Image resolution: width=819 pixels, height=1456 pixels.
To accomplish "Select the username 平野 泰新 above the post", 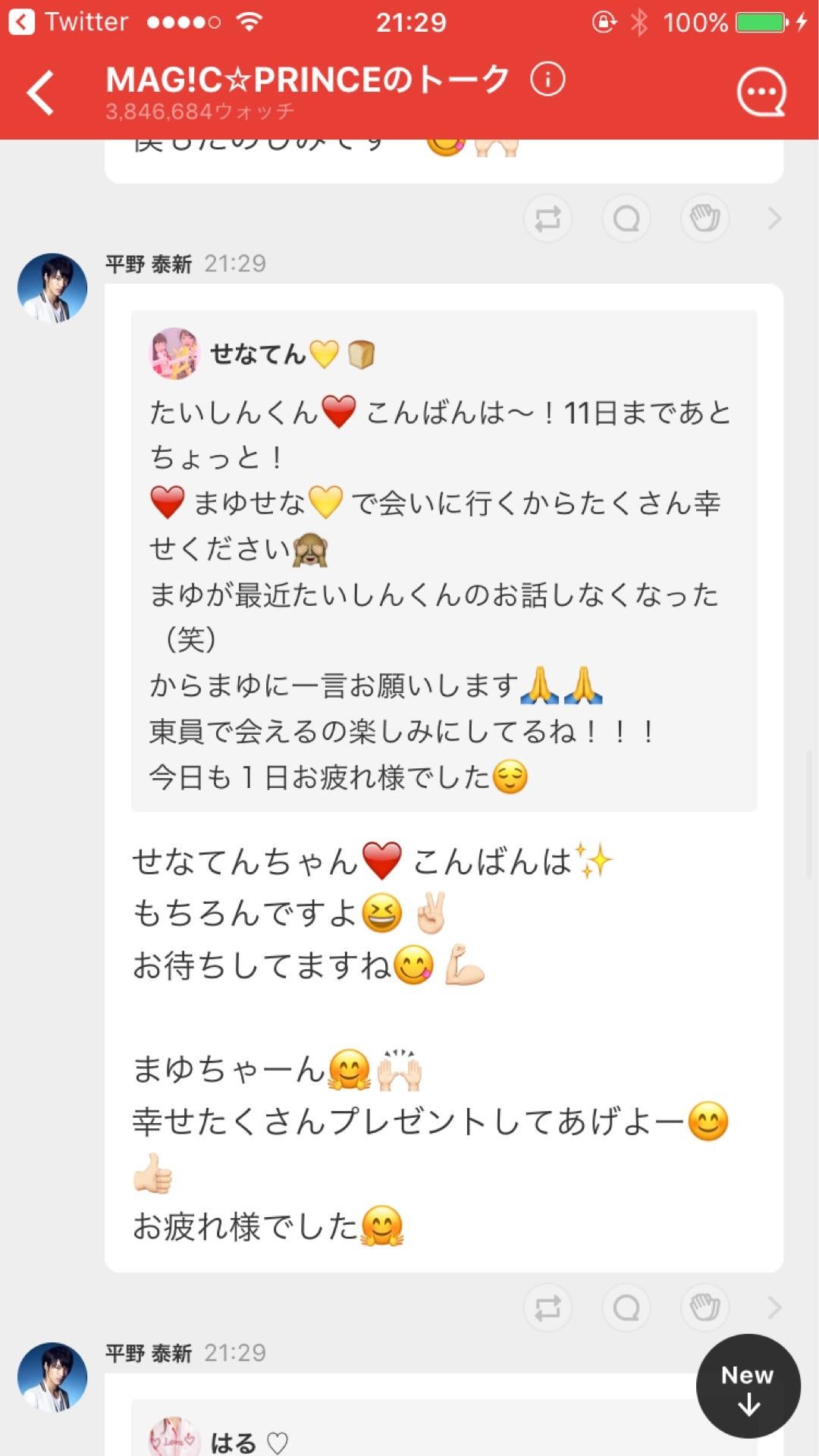I will click(x=149, y=265).
